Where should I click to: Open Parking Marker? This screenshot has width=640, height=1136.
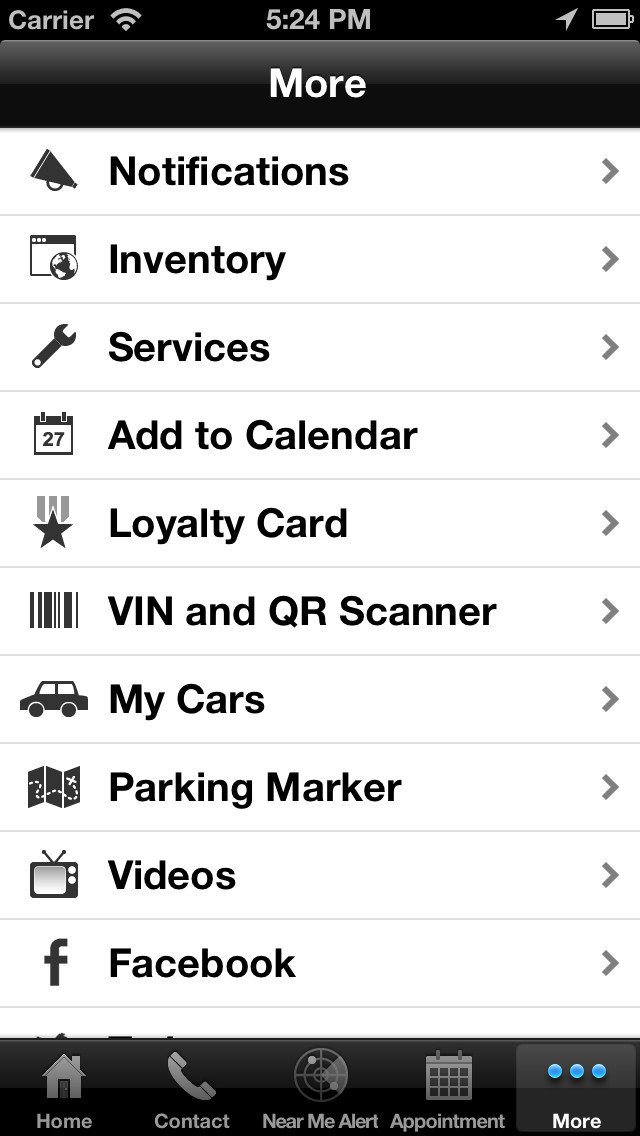coord(320,788)
